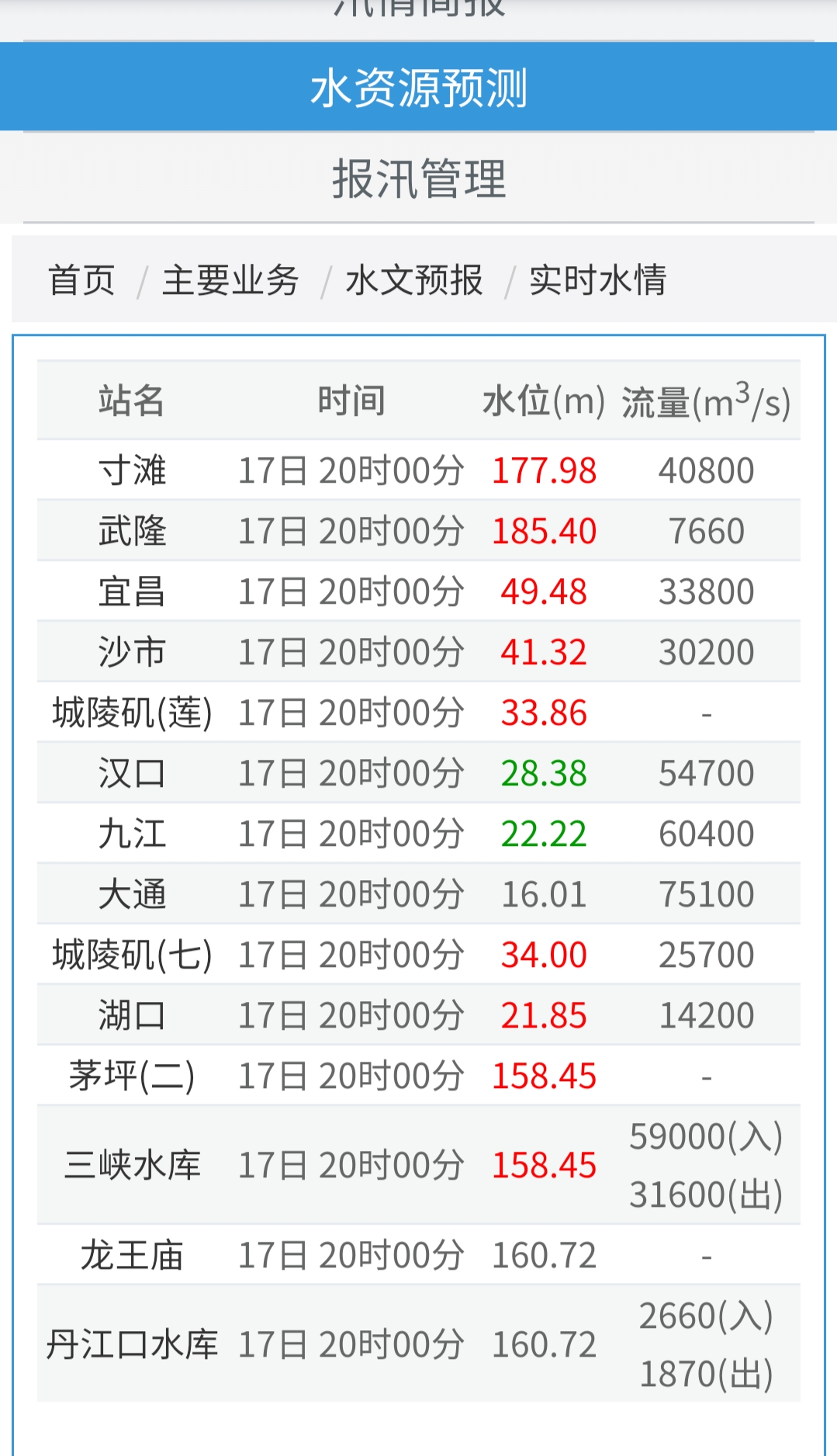Select the 水资源预测 menu item
Image resolution: width=837 pixels, height=1456 pixels.
point(419,87)
